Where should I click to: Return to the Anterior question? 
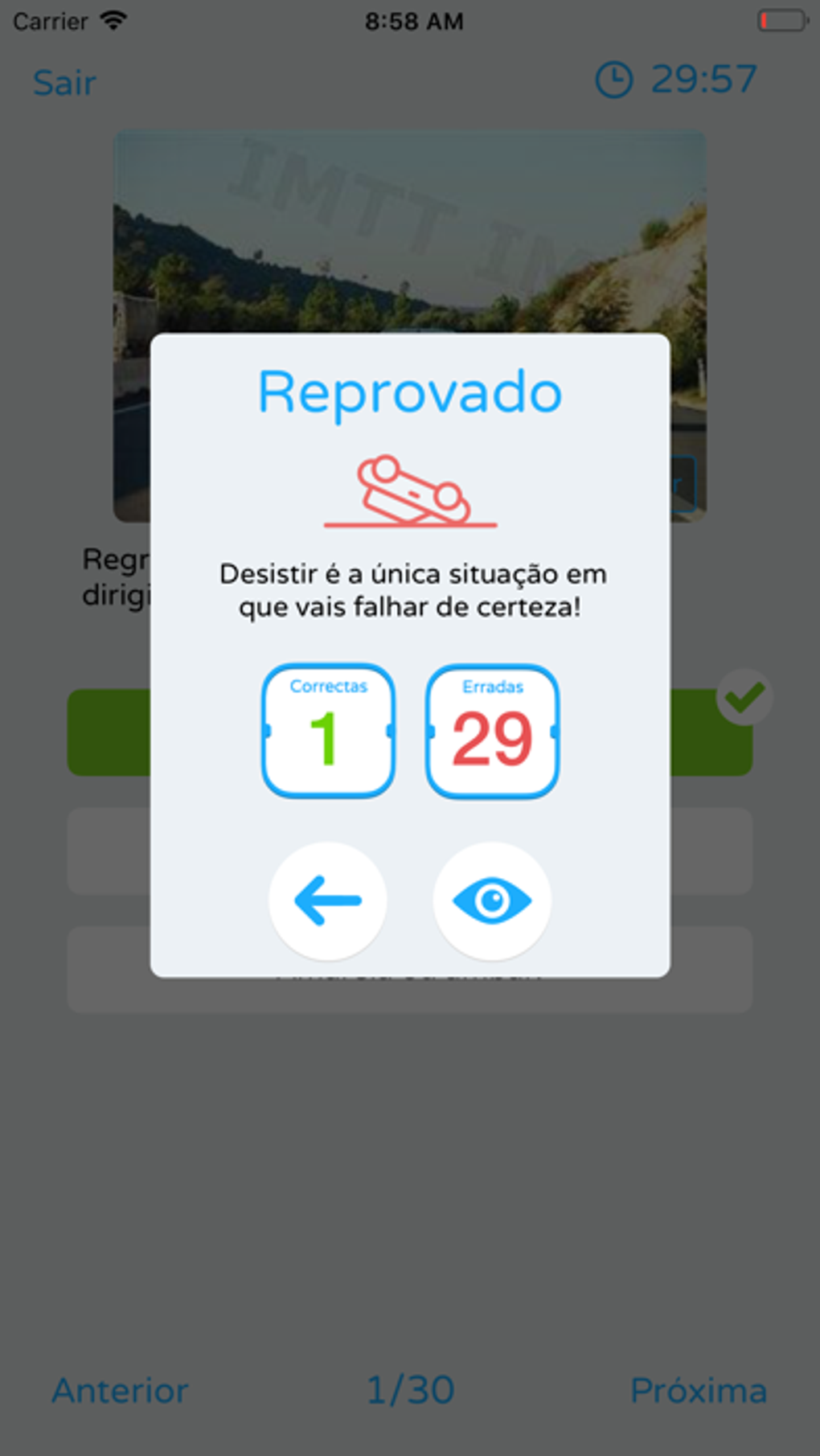coord(121,1390)
